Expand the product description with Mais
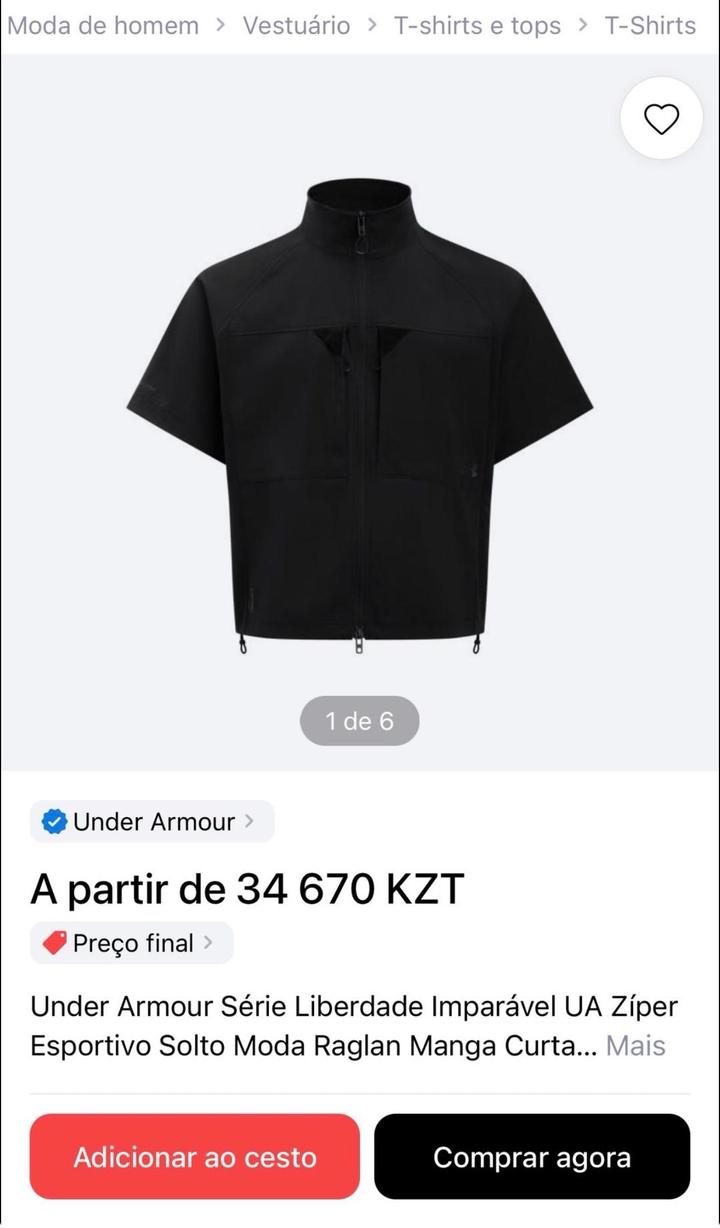720x1228 pixels. 635,1046
